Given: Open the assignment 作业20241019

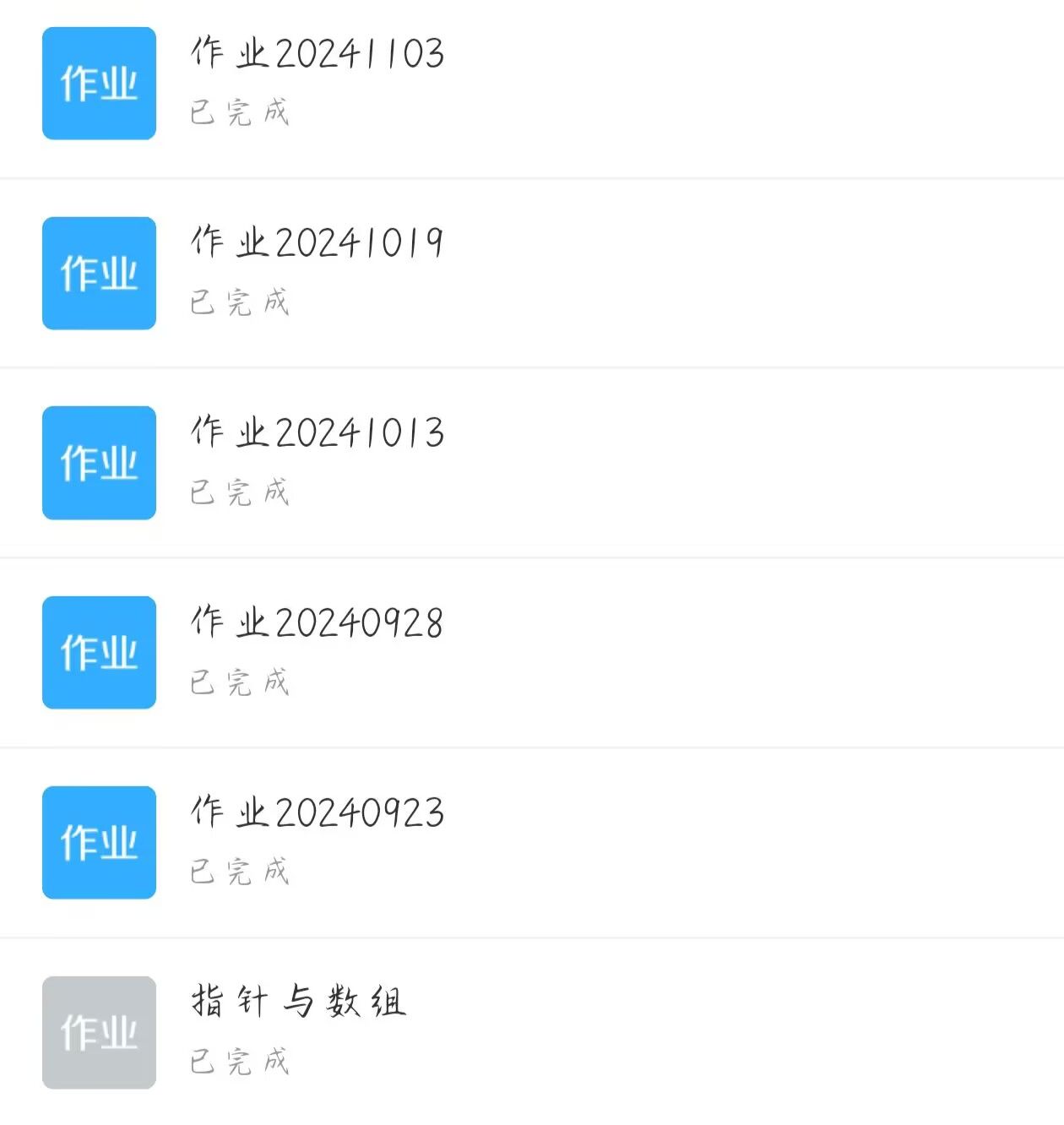Looking at the screenshot, I should (x=318, y=243).
